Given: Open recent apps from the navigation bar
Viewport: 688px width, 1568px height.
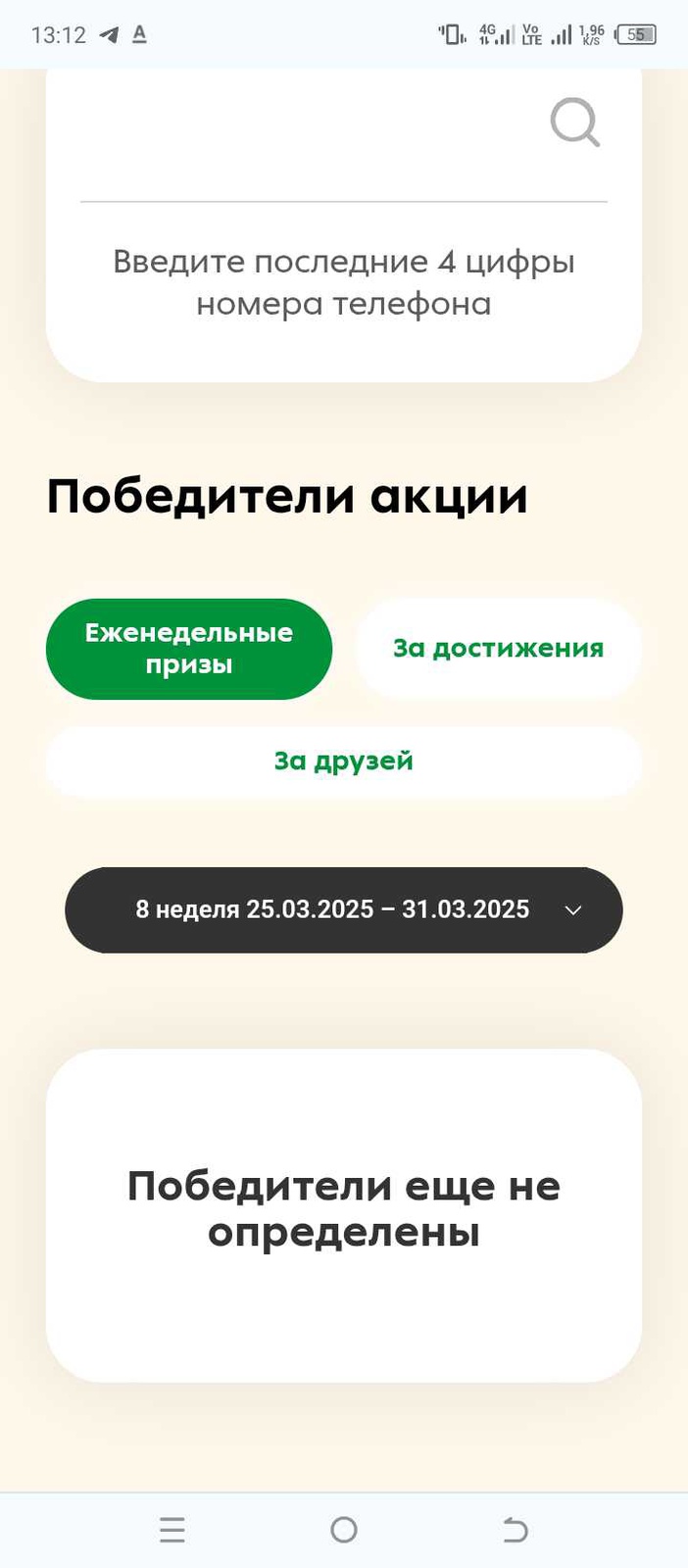Looking at the screenshot, I should pos(172,1529).
